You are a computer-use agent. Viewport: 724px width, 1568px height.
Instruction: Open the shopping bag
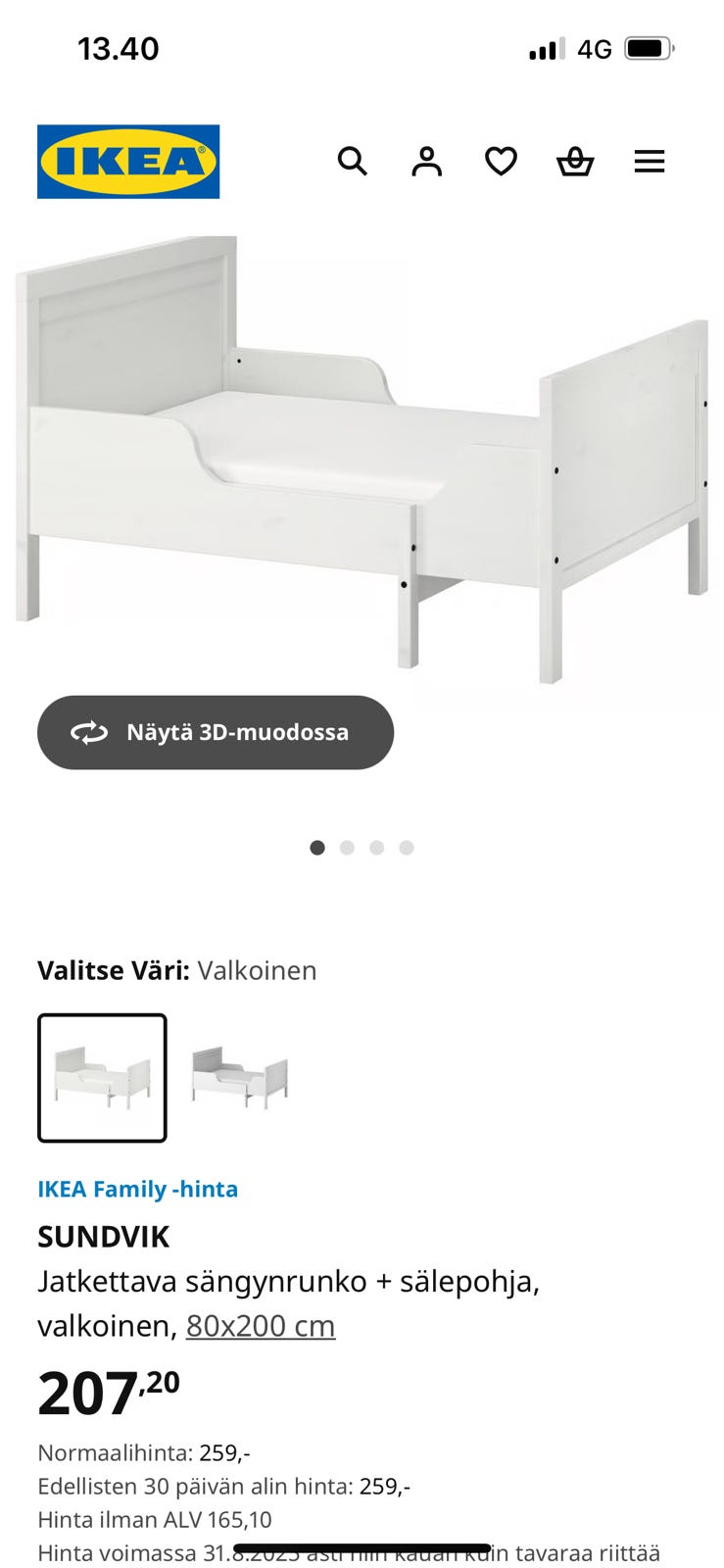576,162
